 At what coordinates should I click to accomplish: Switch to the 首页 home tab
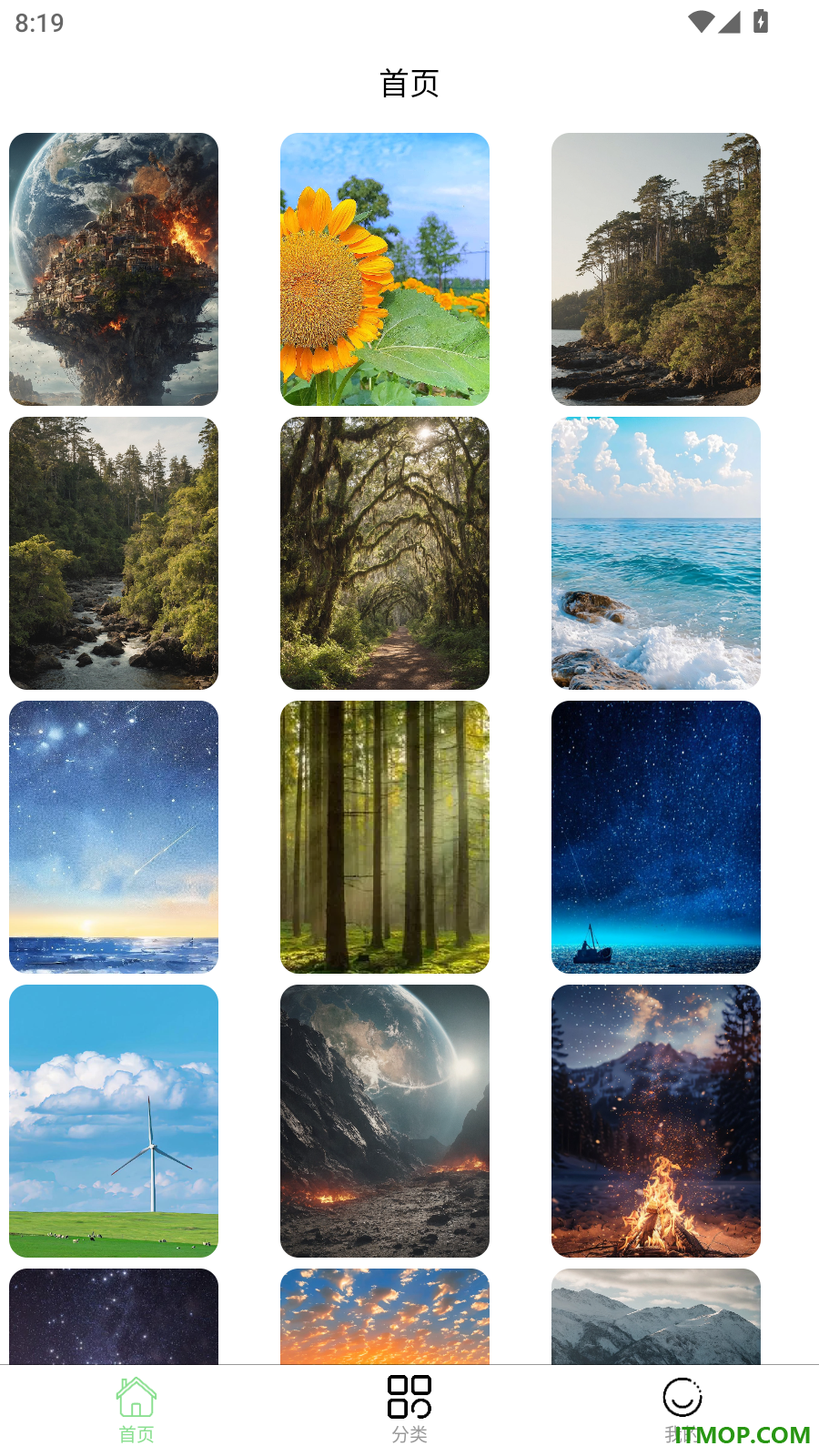(x=136, y=1410)
